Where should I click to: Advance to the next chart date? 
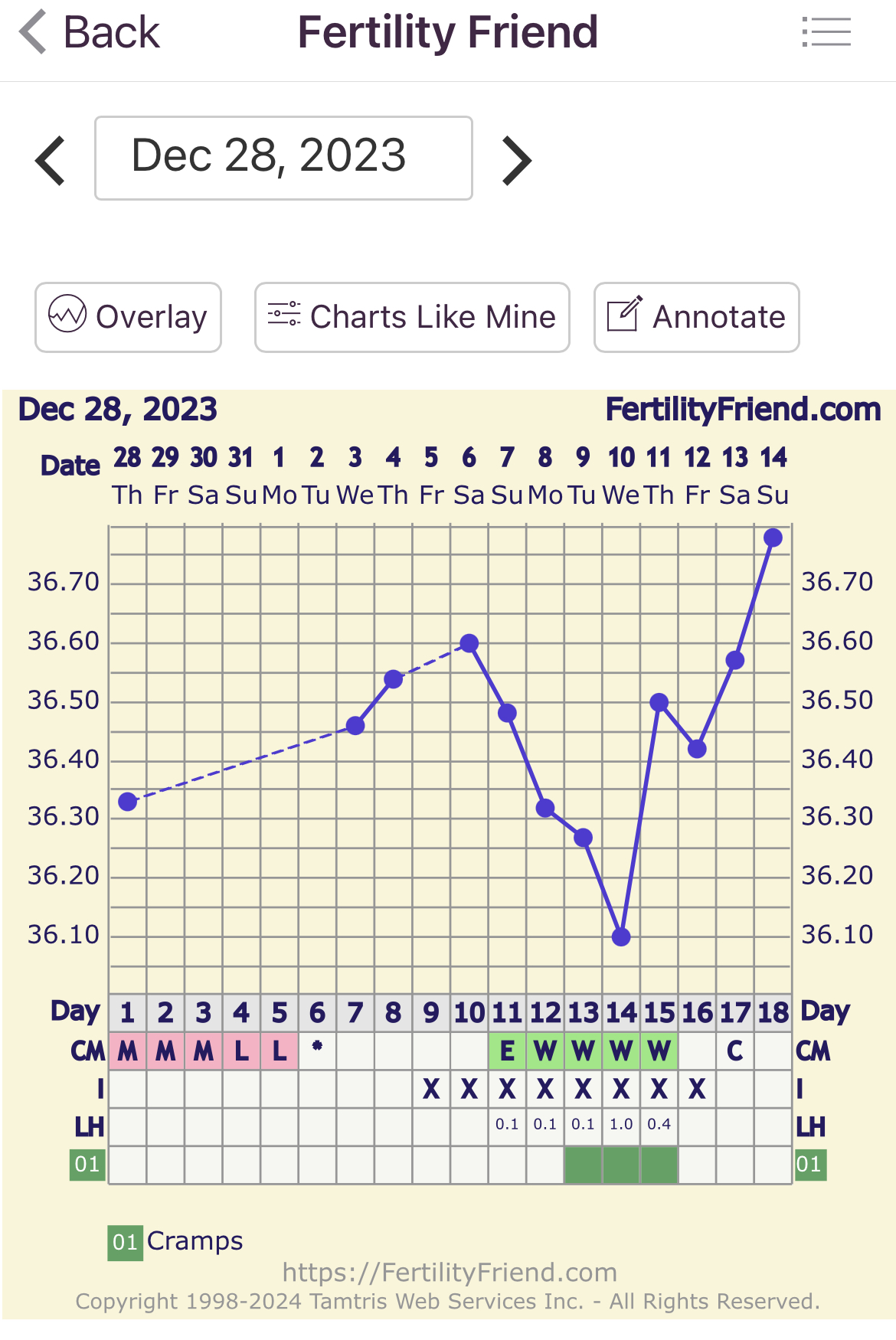pyautogui.click(x=516, y=160)
